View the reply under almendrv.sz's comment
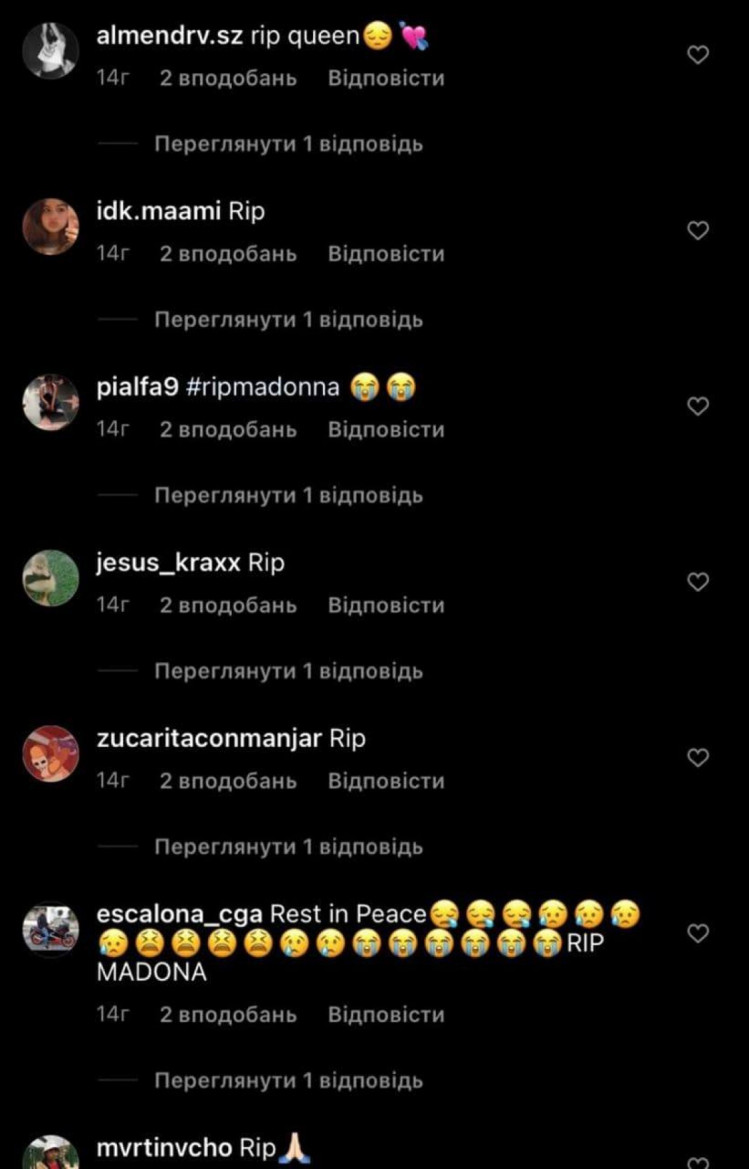749x1169 pixels. tap(288, 144)
